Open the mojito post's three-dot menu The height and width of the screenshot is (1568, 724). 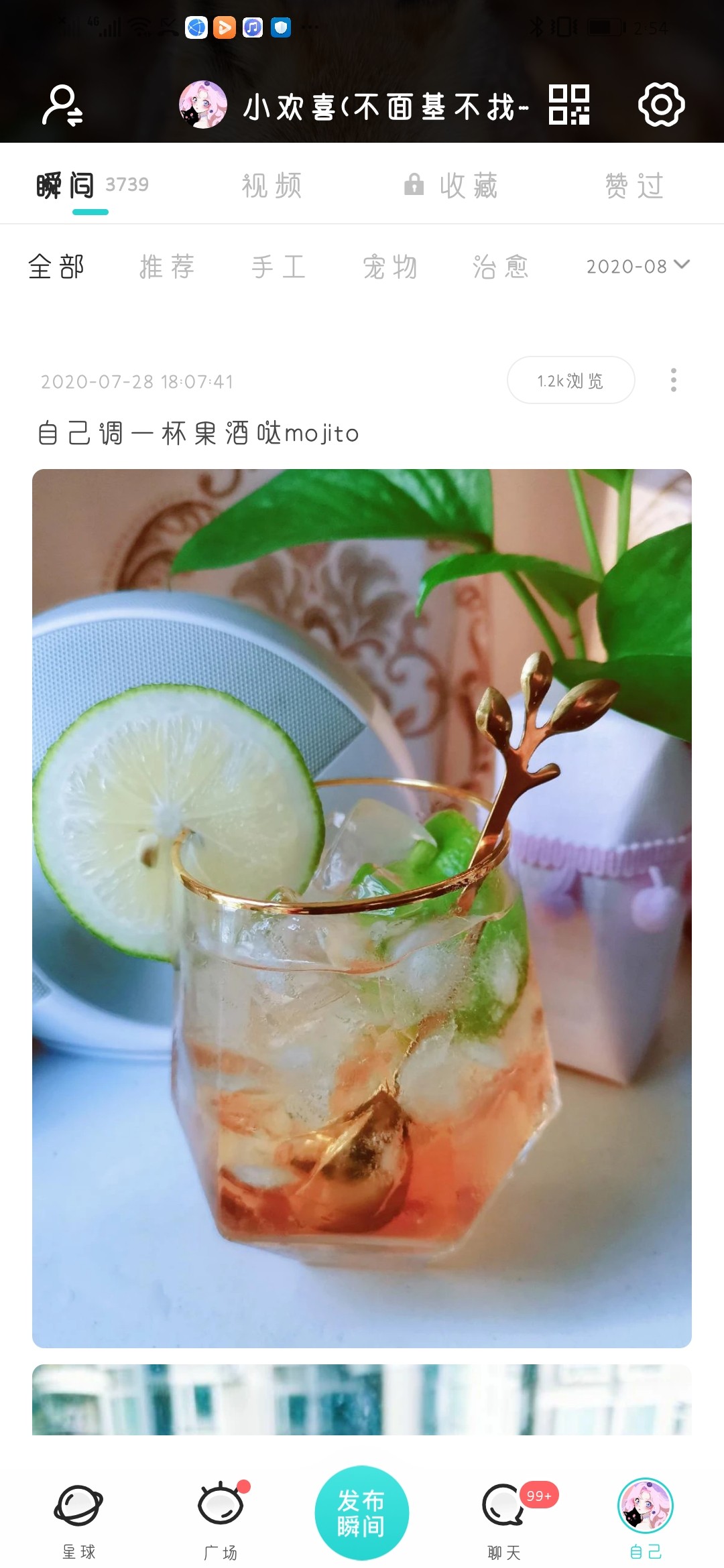tap(674, 380)
